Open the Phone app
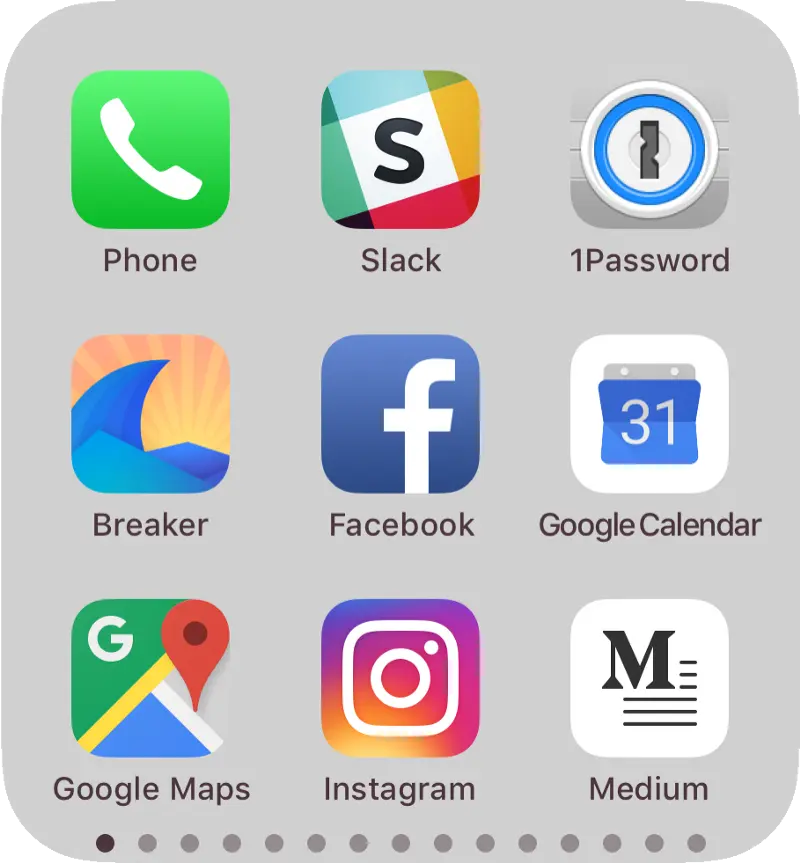800x863 pixels. pyautogui.click(x=150, y=150)
